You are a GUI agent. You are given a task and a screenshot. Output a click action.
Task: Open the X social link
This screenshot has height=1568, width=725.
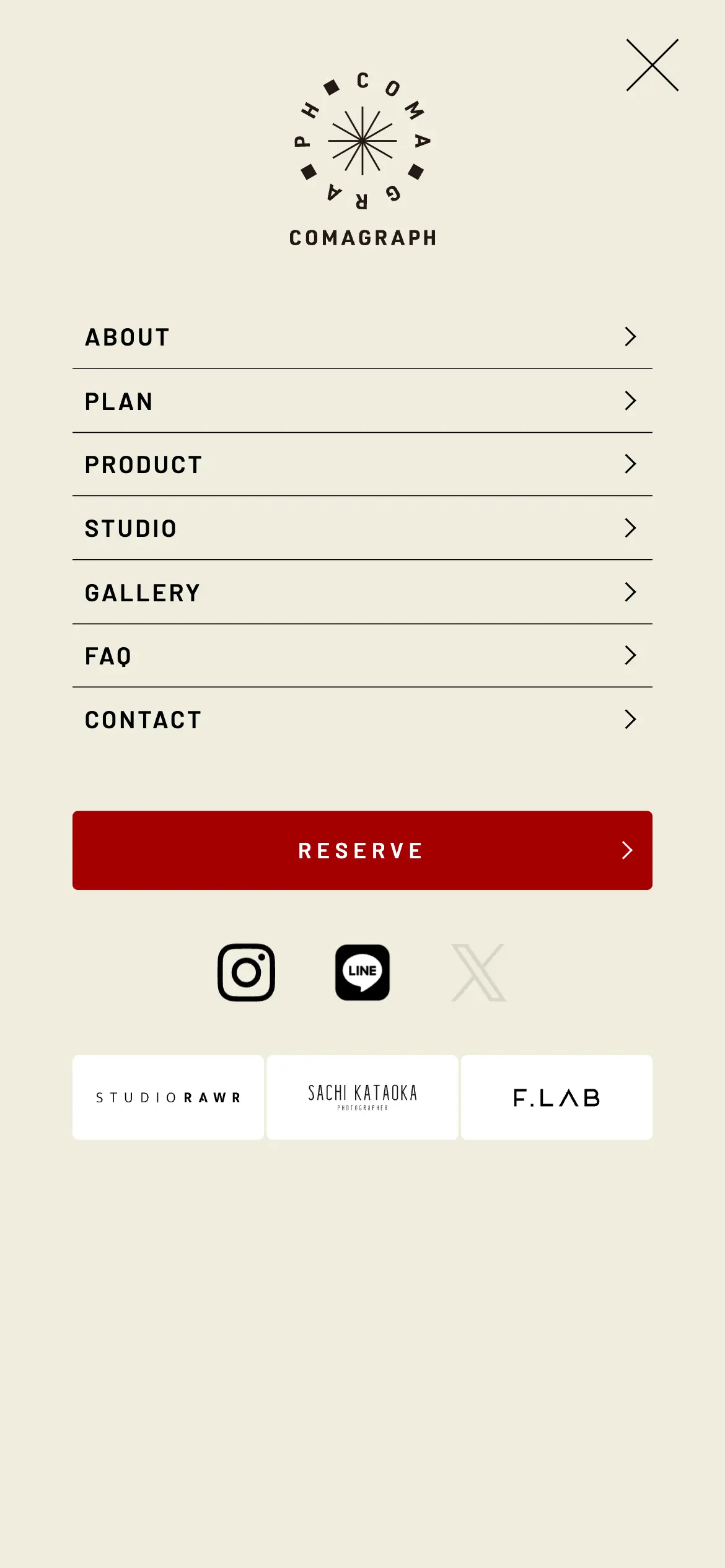click(x=478, y=972)
